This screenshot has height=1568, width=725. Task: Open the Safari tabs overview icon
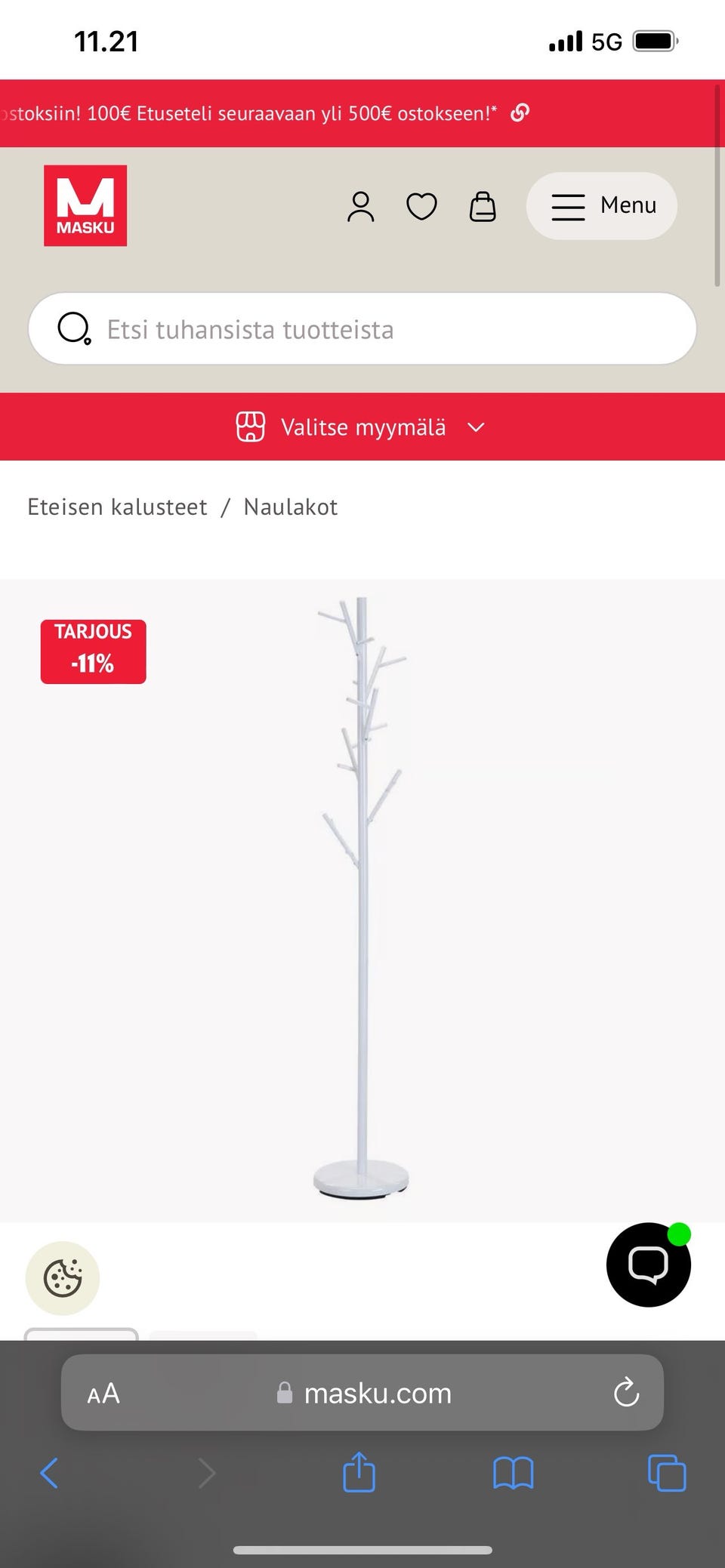pyautogui.click(x=665, y=1472)
